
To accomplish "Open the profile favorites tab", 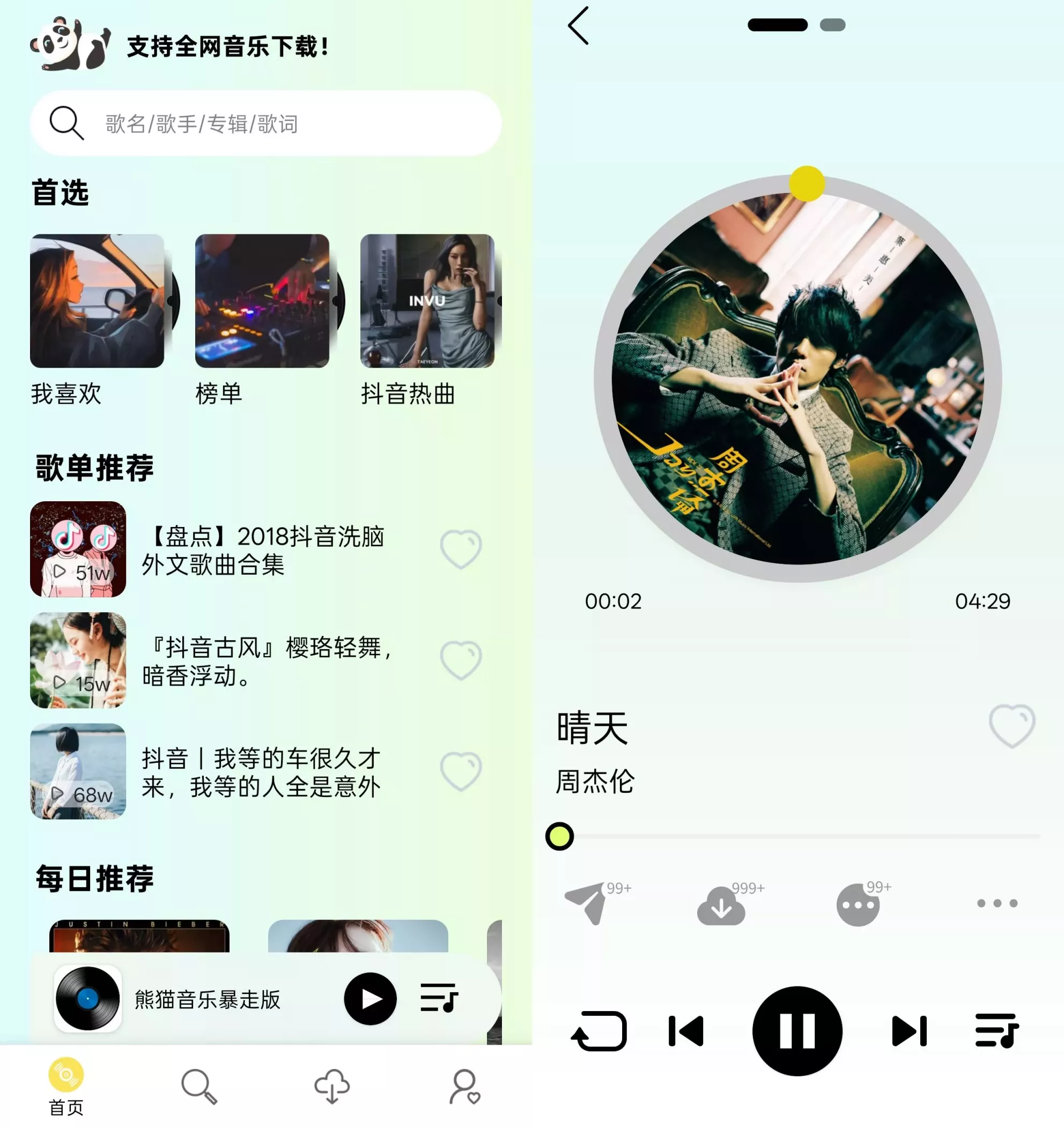I will point(464,1087).
